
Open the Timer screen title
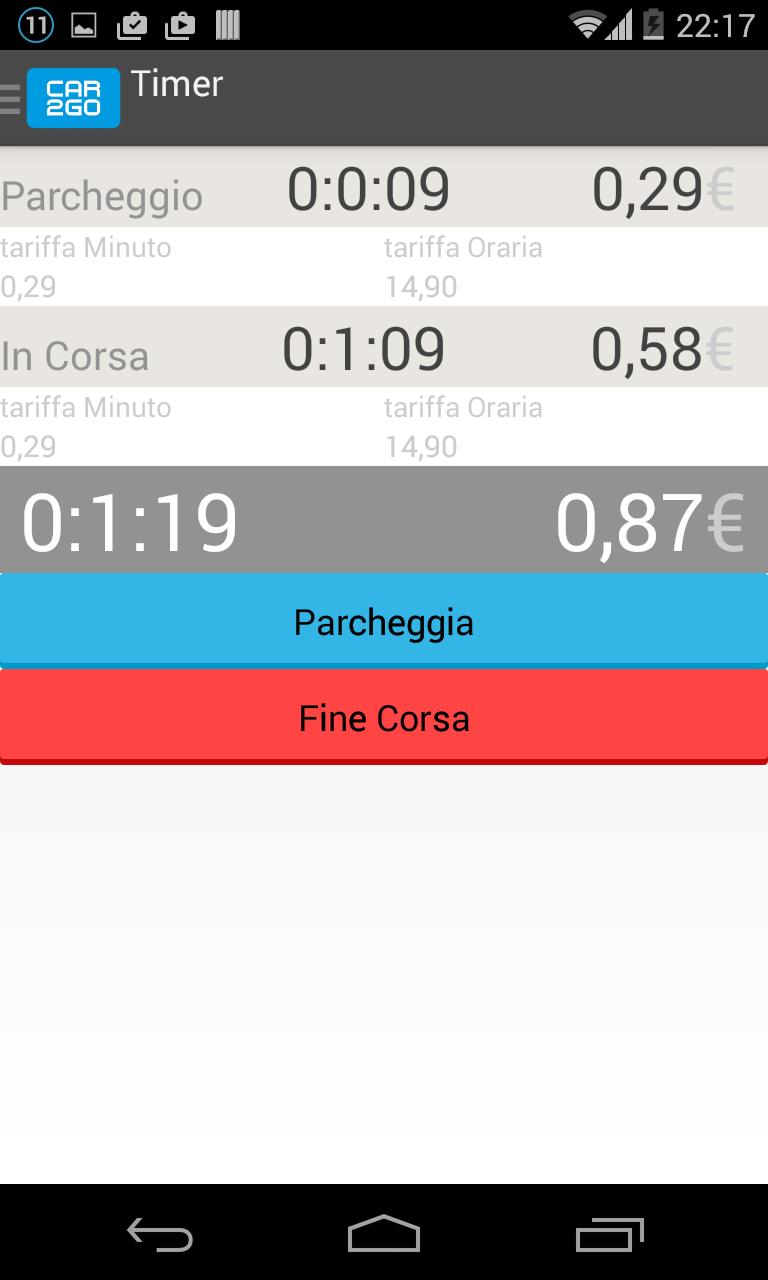(x=177, y=85)
